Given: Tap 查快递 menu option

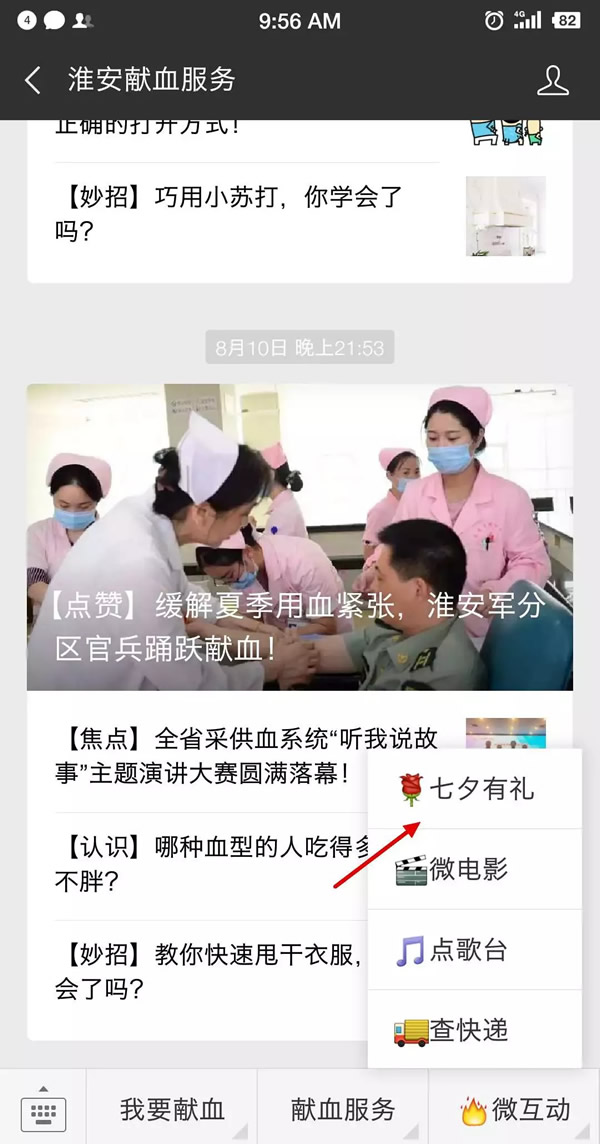Looking at the screenshot, I should coord(475,1029).
